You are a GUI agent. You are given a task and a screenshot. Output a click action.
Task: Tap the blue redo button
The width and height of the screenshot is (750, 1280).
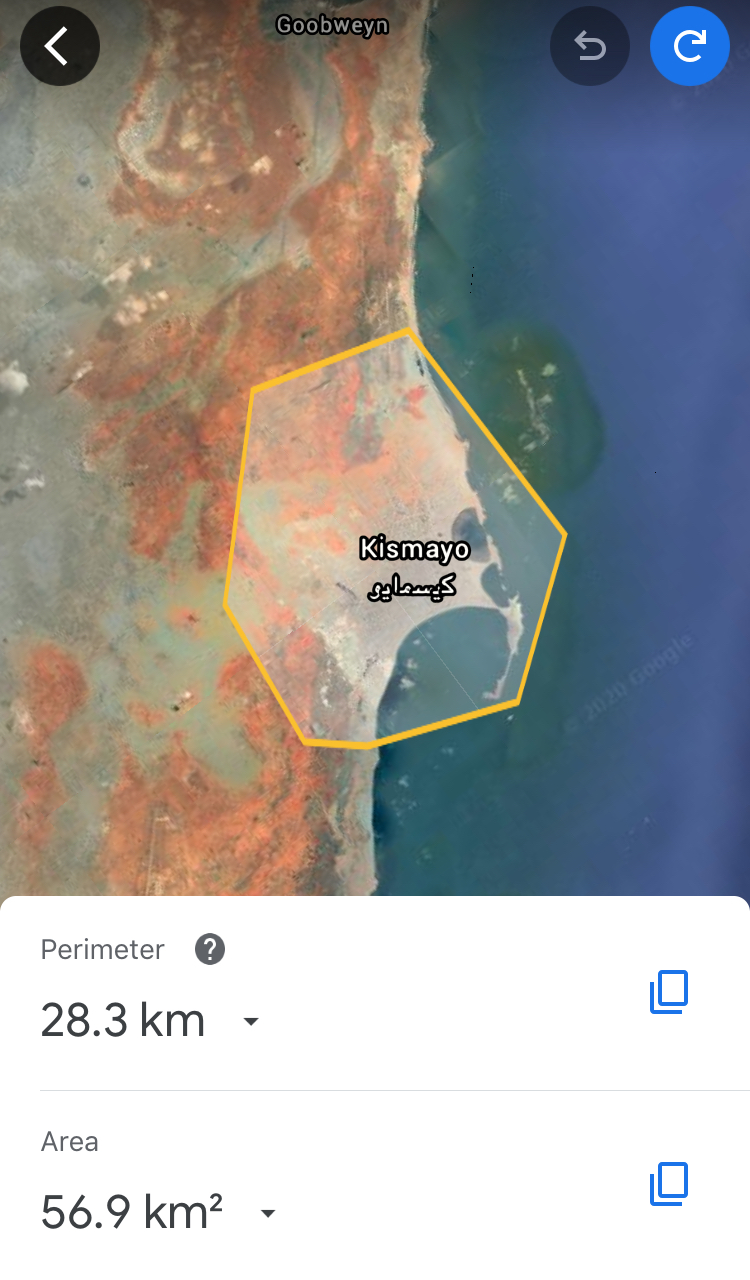(x=690, y=46)
